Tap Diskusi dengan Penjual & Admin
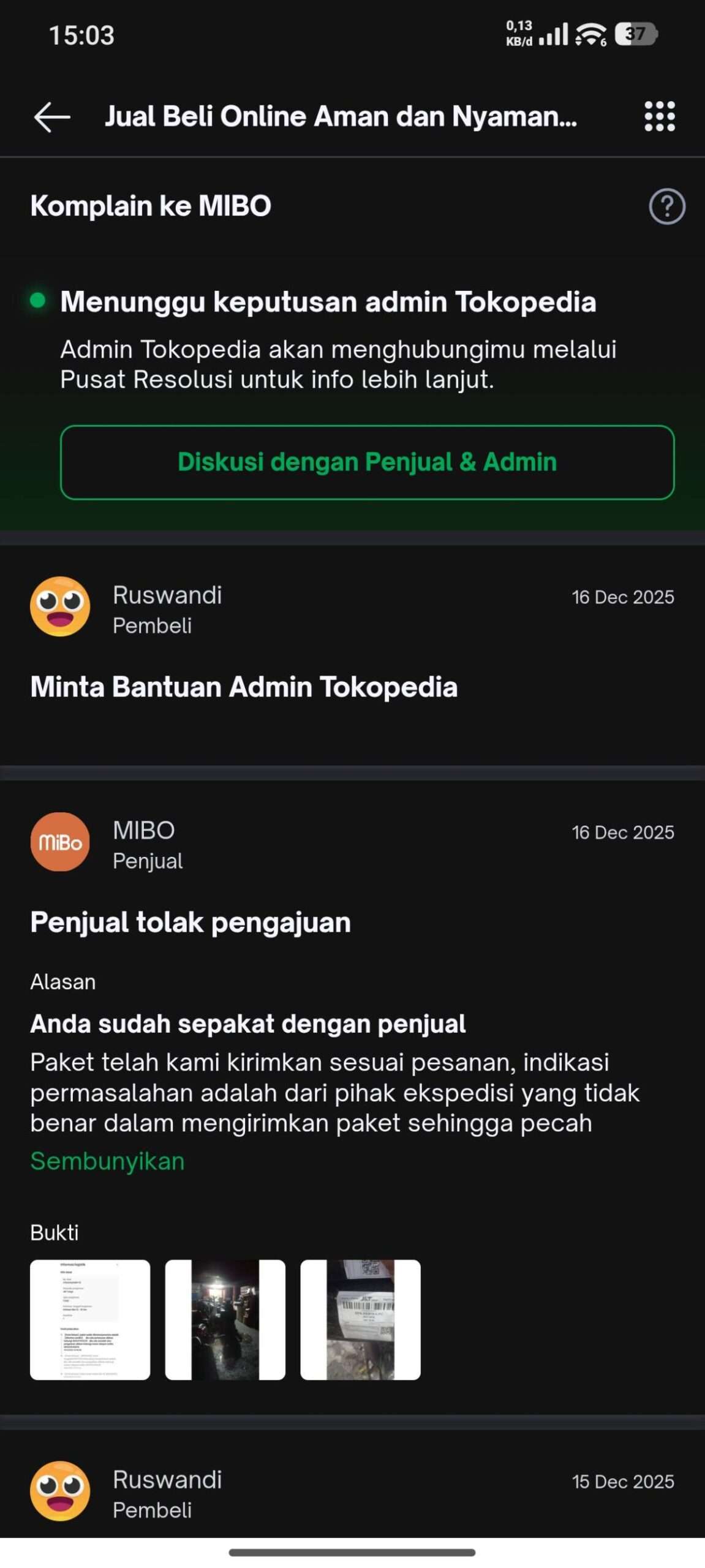 pos(367,462)
